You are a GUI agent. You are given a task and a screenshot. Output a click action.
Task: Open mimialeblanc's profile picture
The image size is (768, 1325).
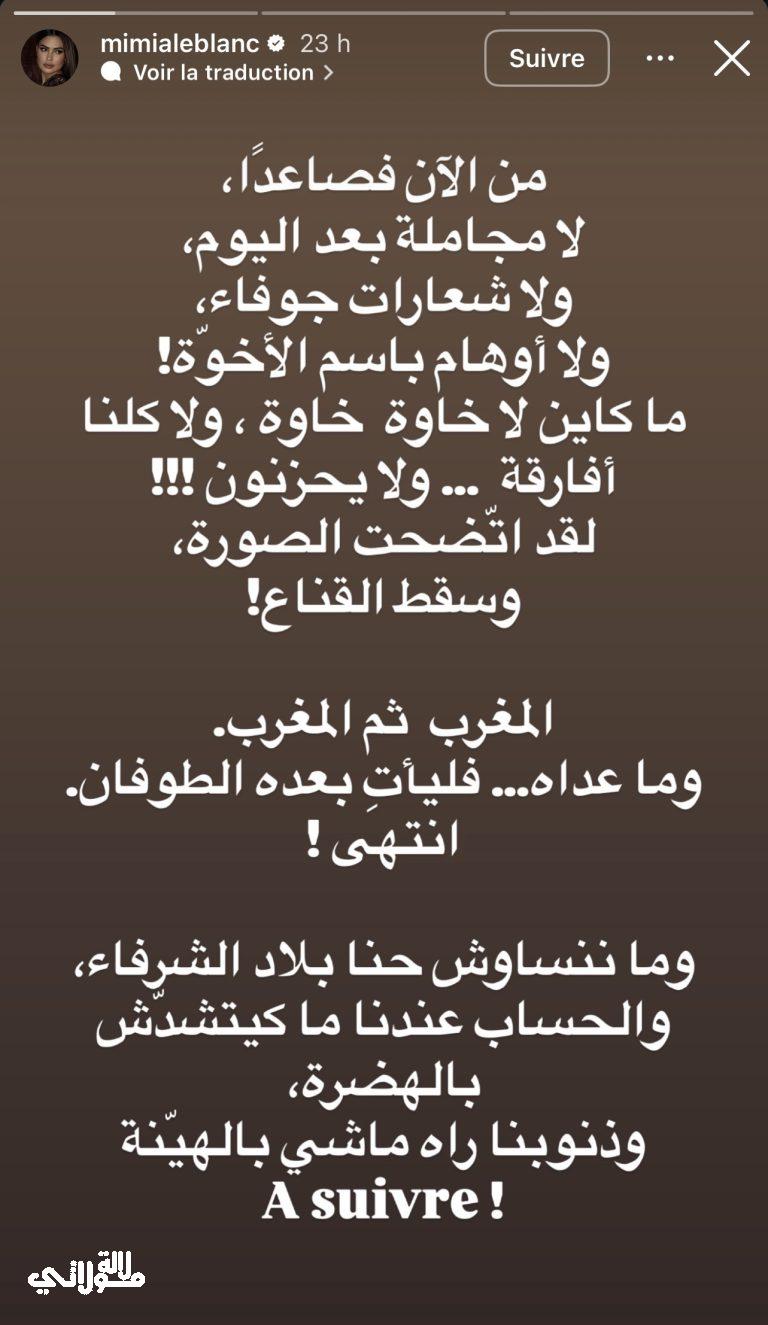tap(49, 58)
